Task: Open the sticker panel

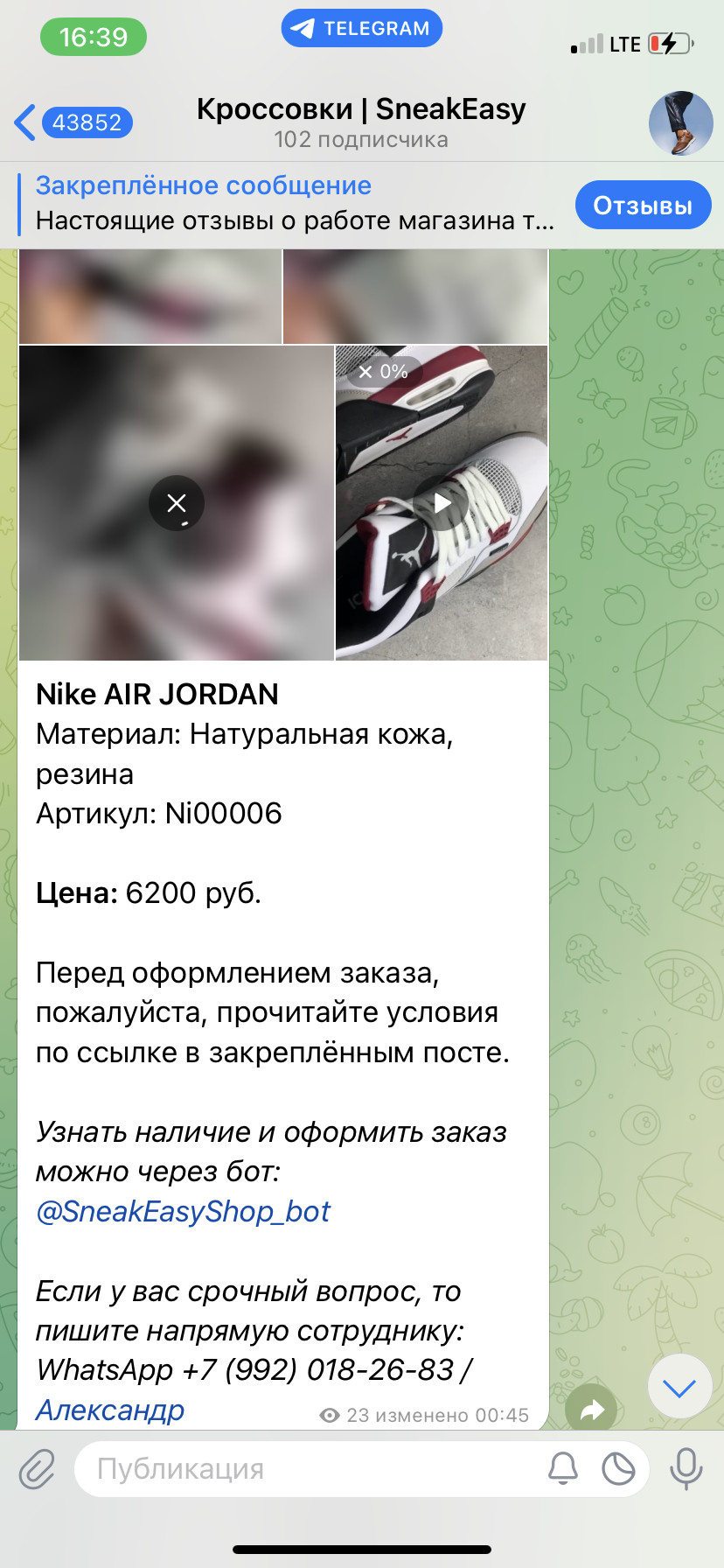Action: (618, 1469)
